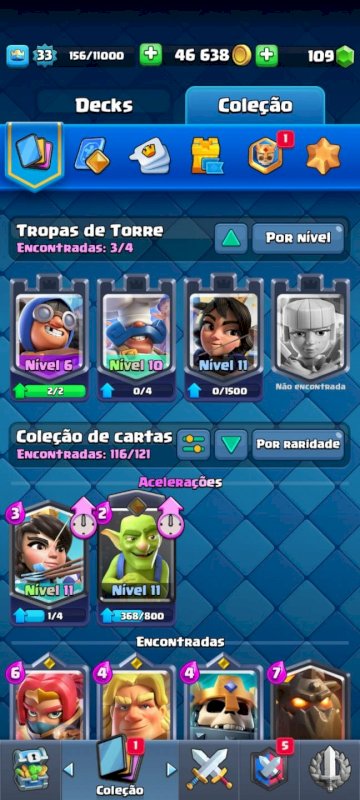This screenshot has width=360, height=800.
Task: Open the orange star tab
Action: pyautogui.click(x=323, y=156)
